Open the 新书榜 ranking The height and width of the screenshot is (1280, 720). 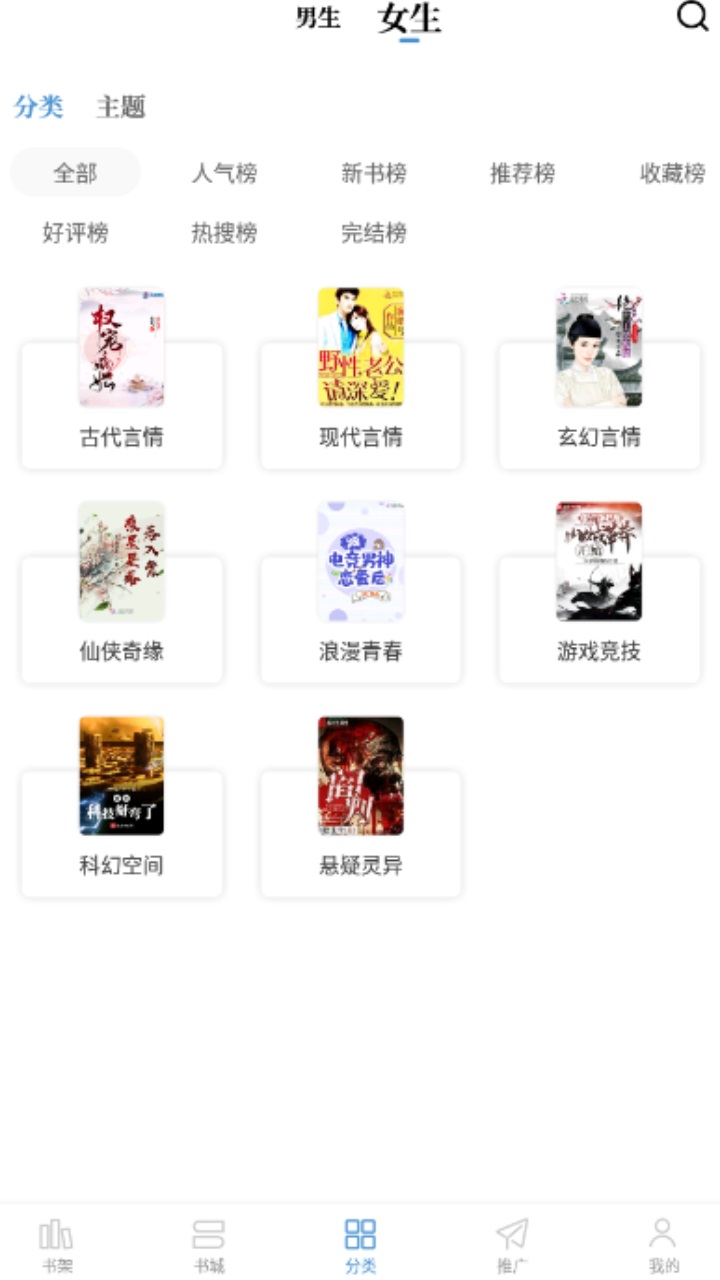(373, 174)
